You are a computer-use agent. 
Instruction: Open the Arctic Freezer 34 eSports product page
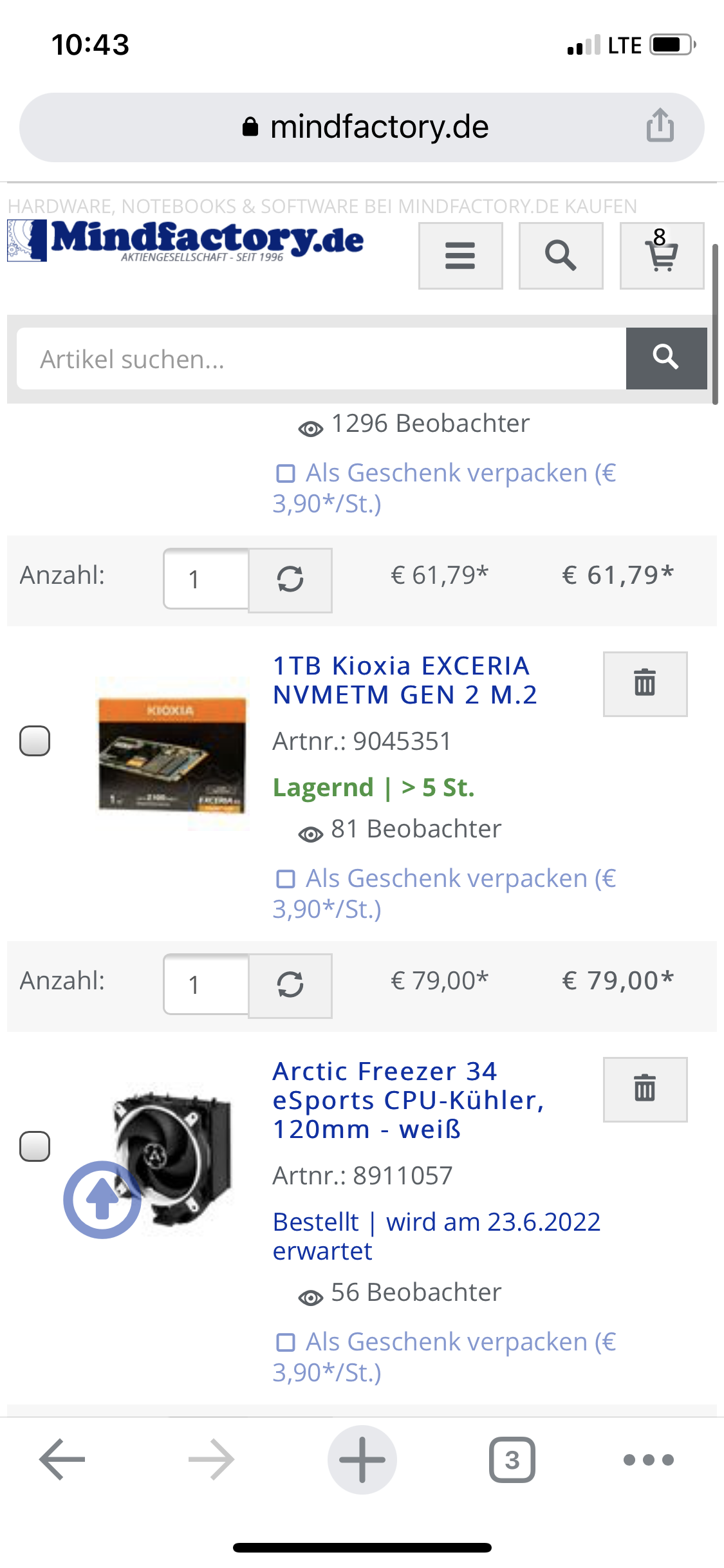click(407, 1100)
